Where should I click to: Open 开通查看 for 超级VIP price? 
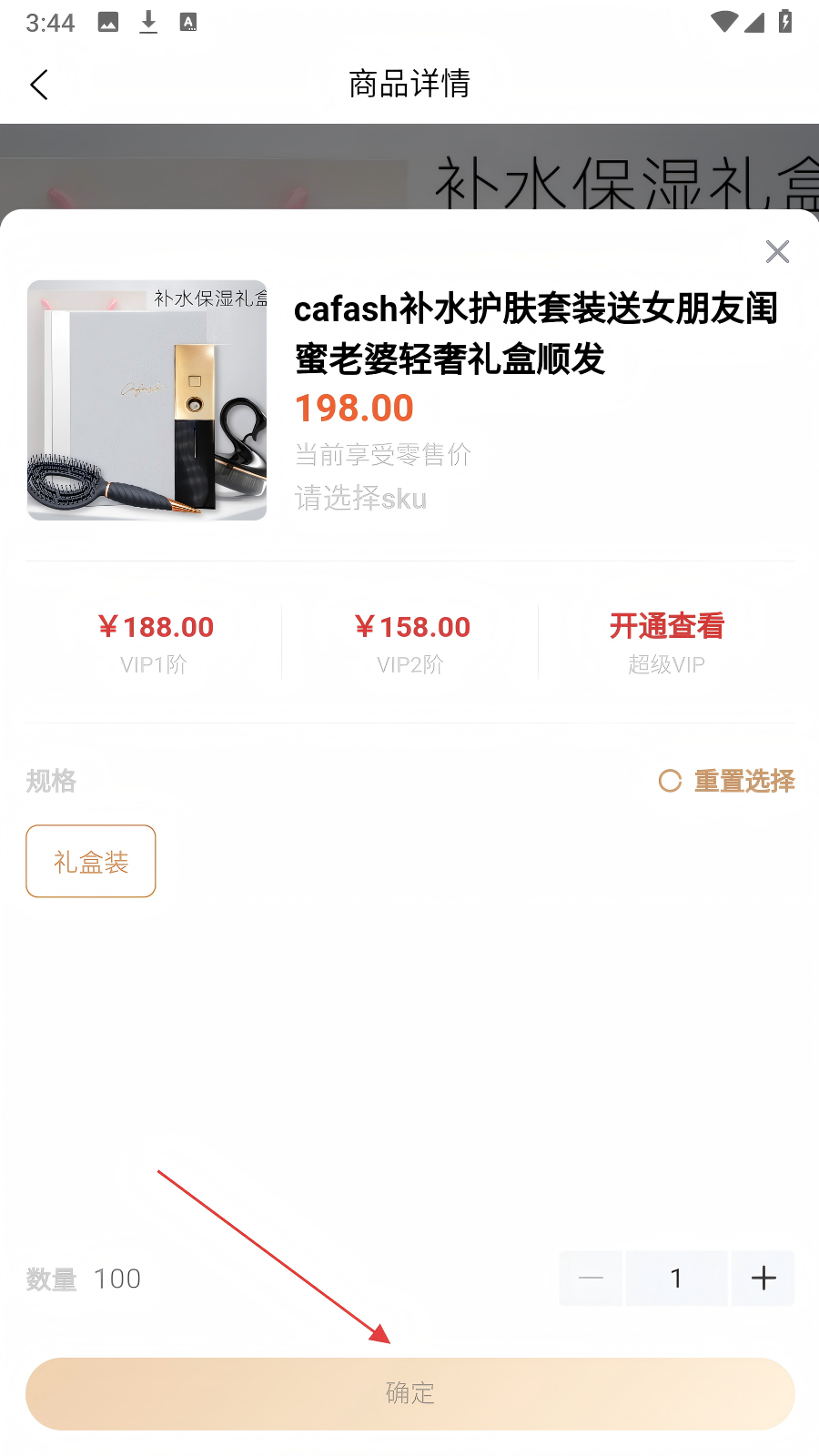click(x=666, y=627)
